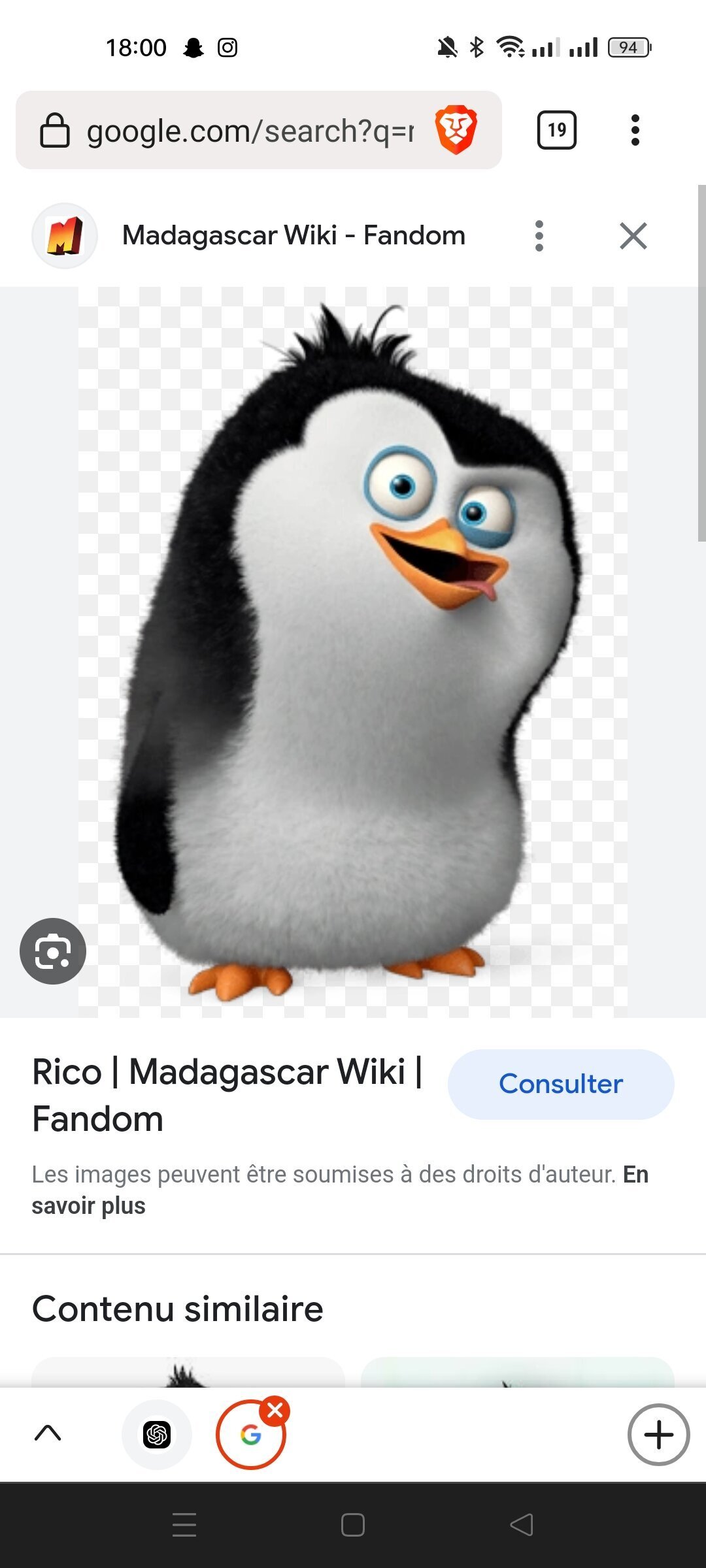
Task: Expand the bottom tab strip with chevron
Action: 48,1434
